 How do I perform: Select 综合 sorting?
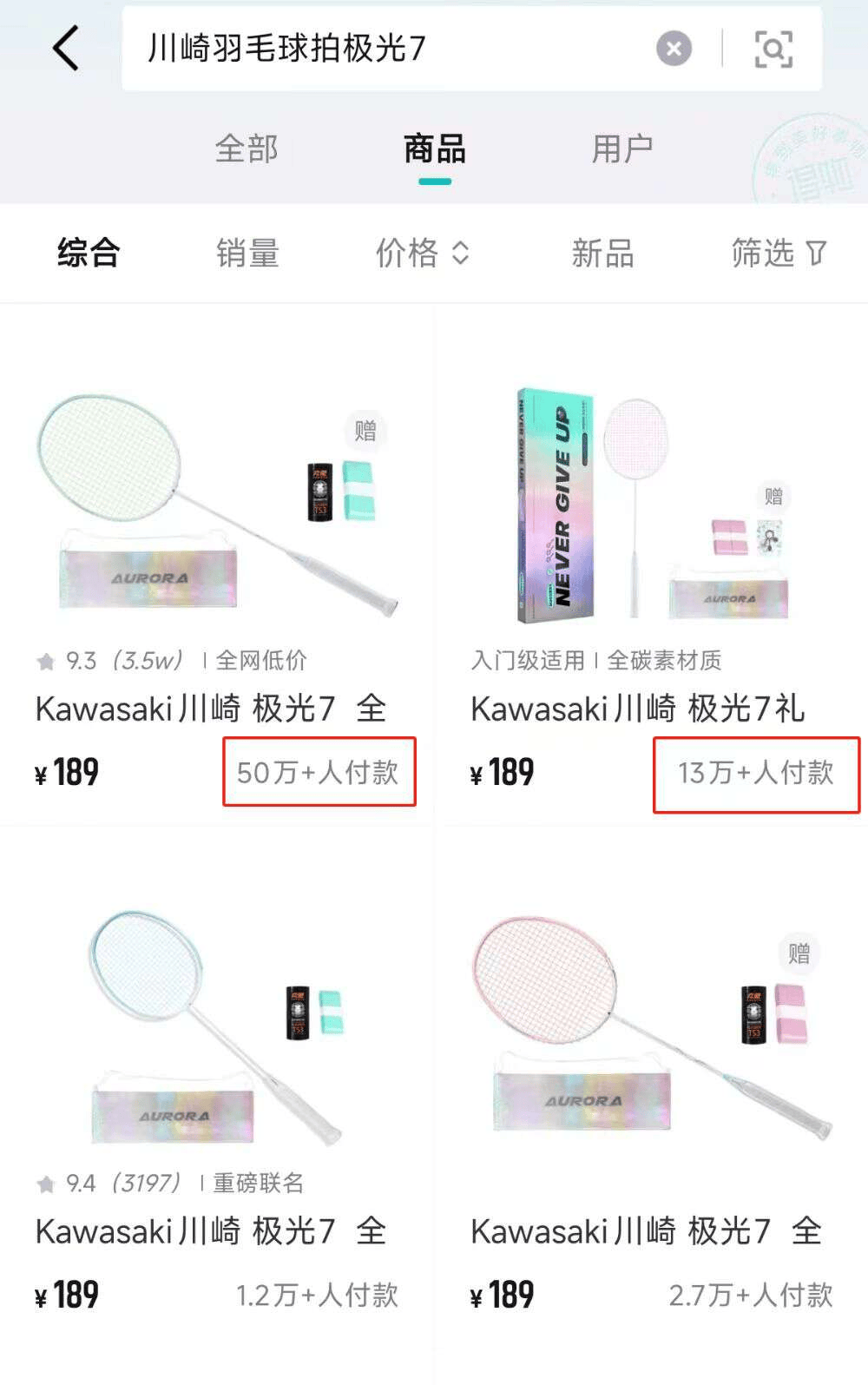(89, 254)
